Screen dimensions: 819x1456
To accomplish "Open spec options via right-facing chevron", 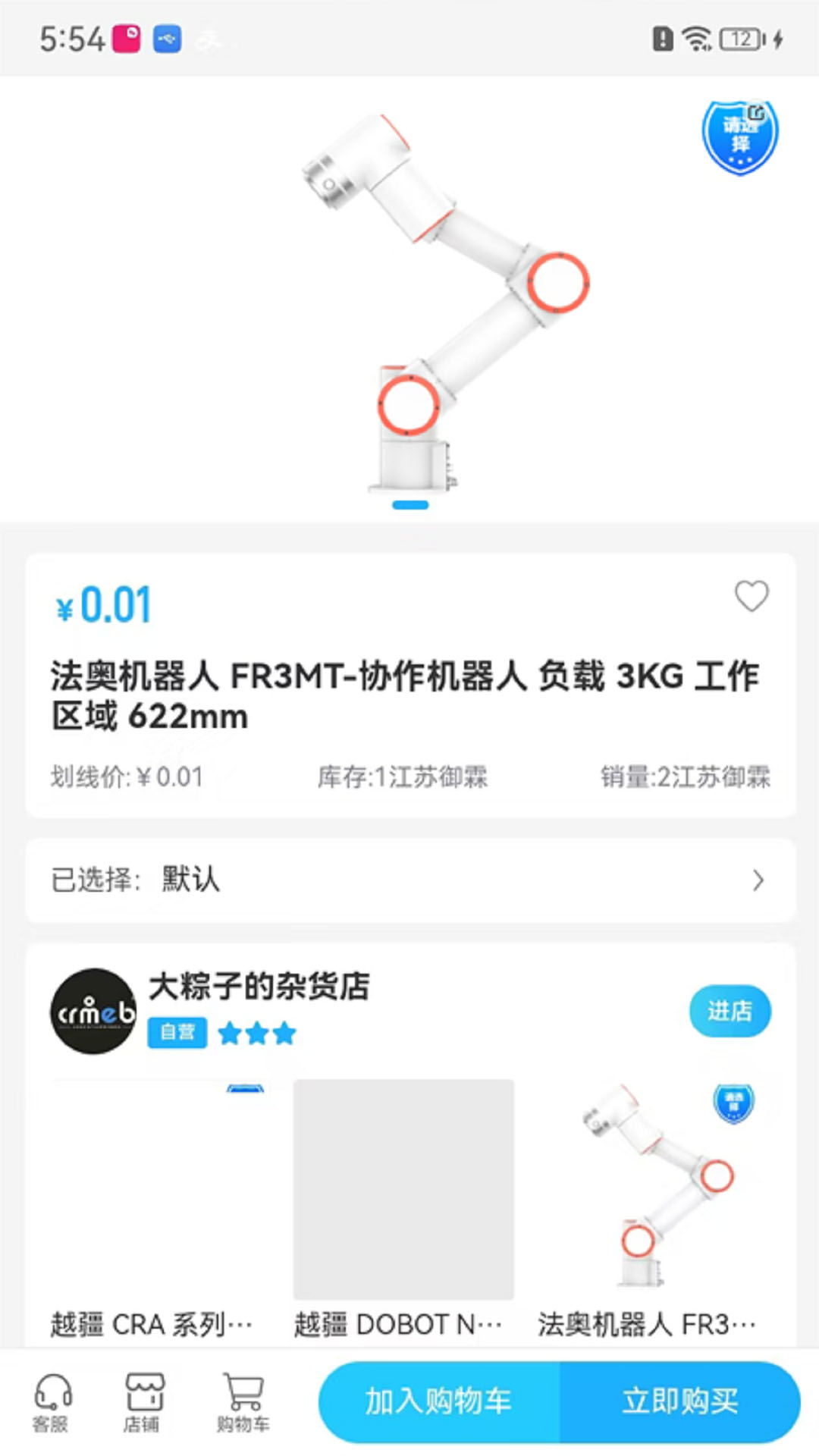I will click(x=758, y=880).
